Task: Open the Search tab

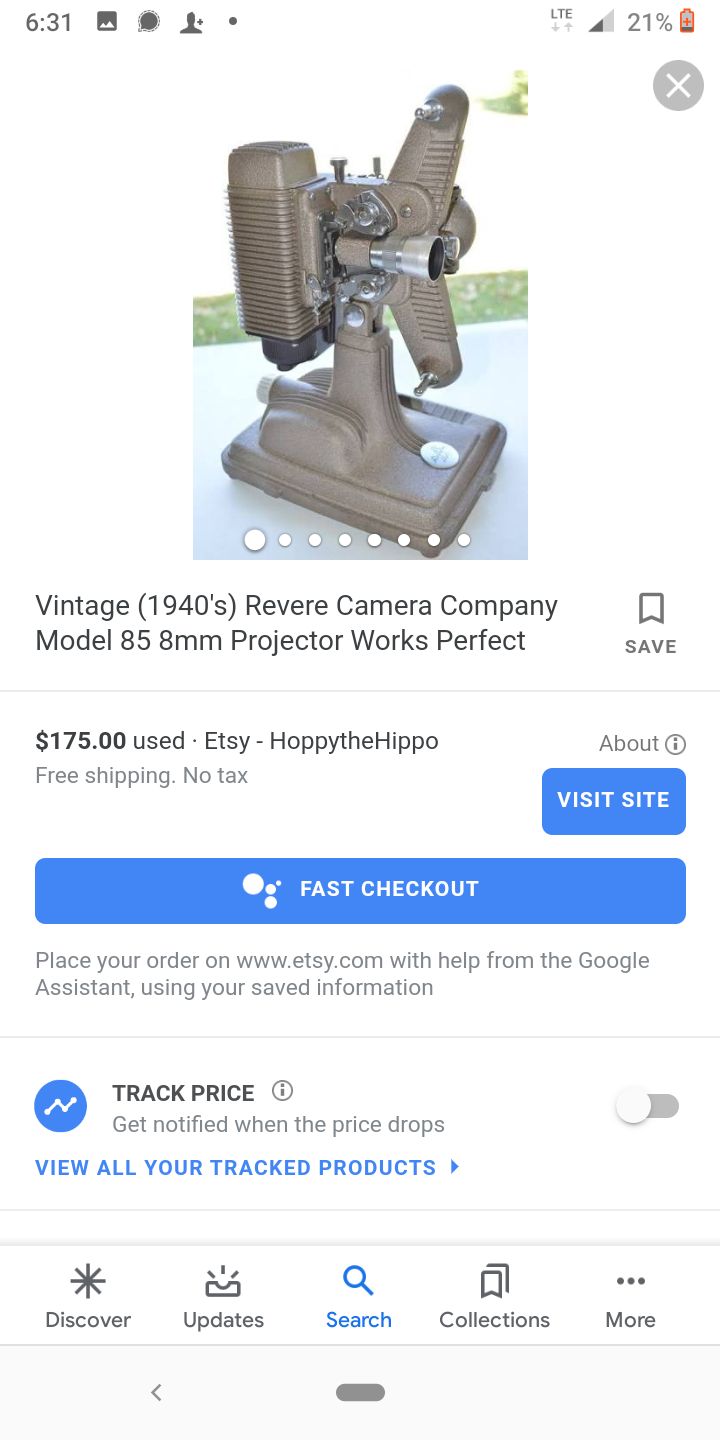Action: [x=358, y=1296]
